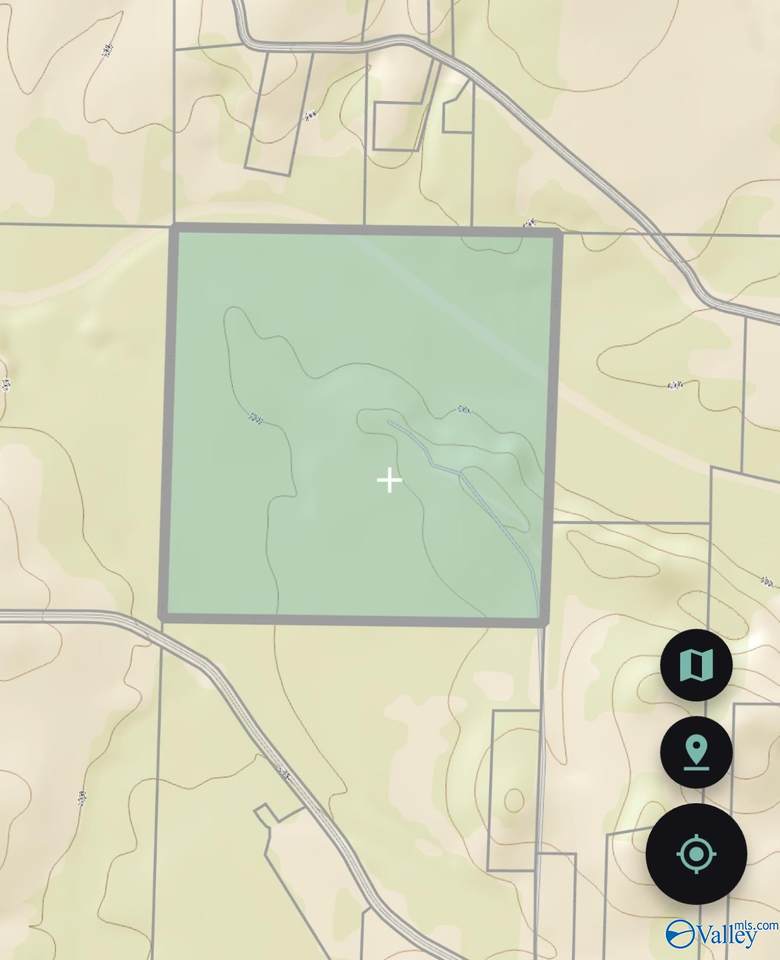Center the map on current location
The height and width of the screenshot is (960, 780).
tap(696, 854)
